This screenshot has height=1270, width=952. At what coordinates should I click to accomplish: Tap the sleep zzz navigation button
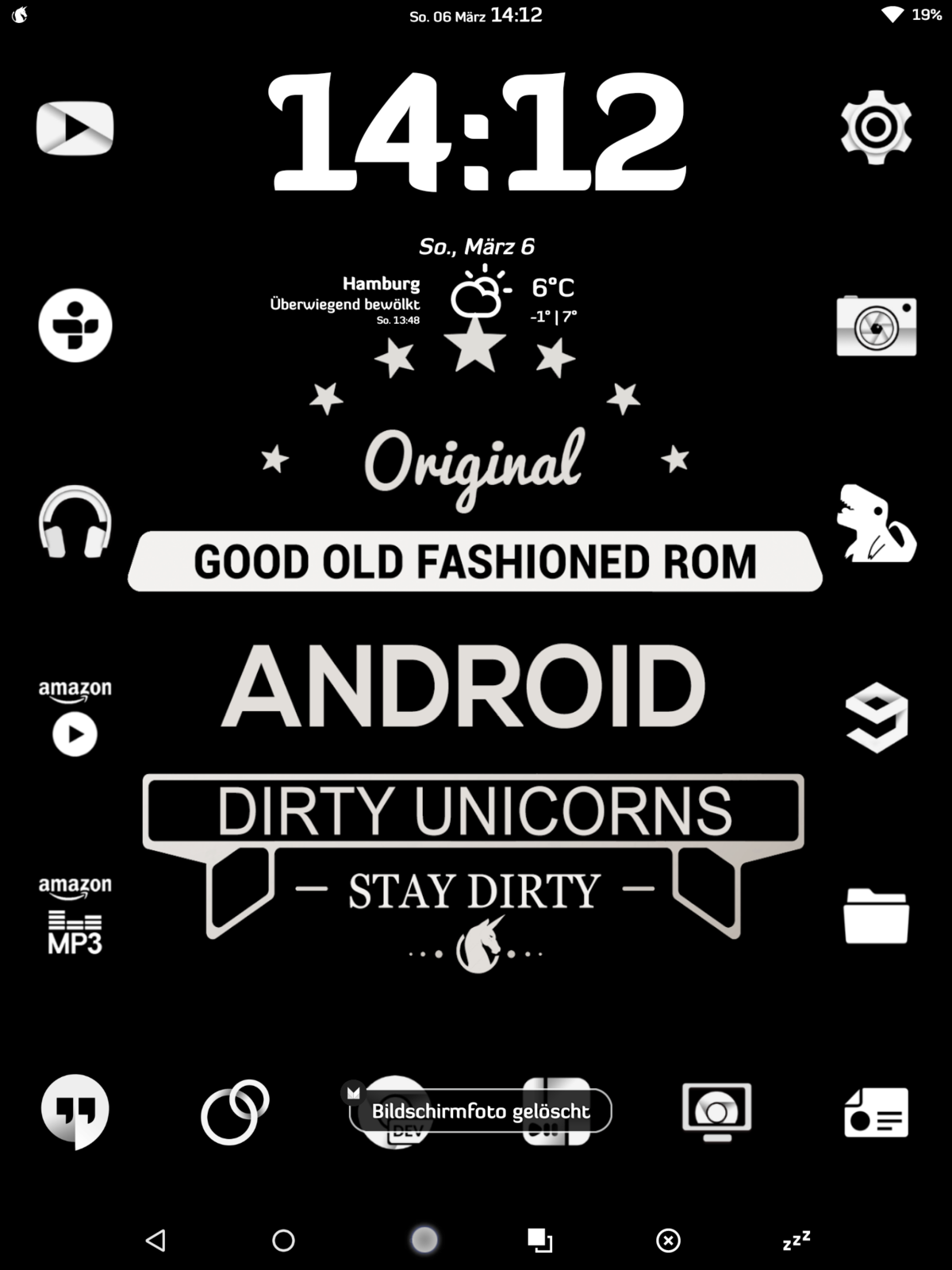point(797,1240)
